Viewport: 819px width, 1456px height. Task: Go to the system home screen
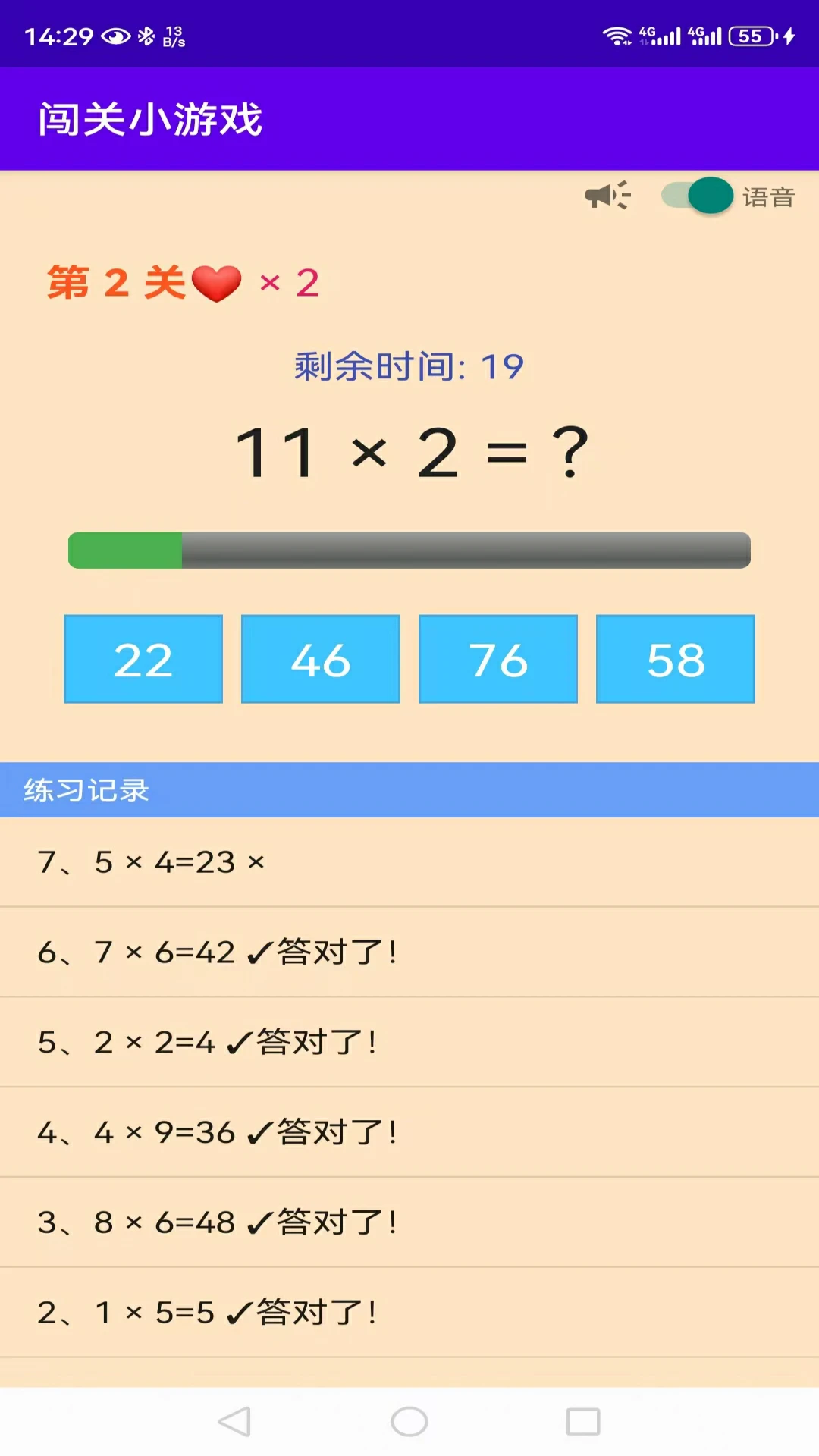pos(409,1422)
